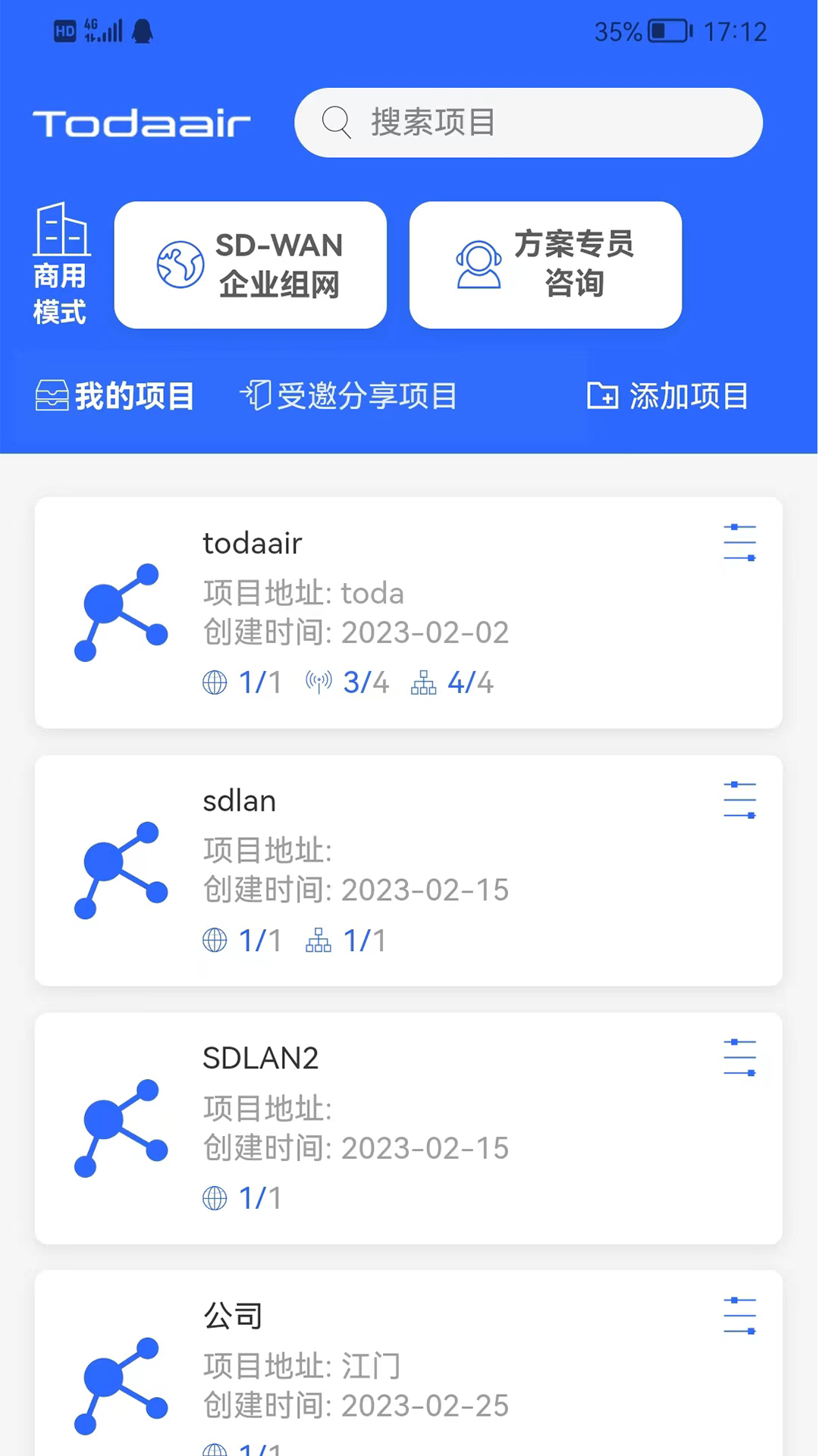Select the 我的项目 tab
This screenshot has height=1456, width=819.
[x=115, y=395]
